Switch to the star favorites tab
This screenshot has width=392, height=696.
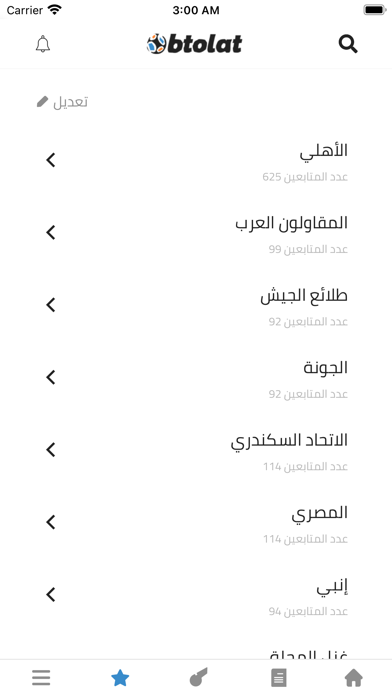click(x=120, y=678)
